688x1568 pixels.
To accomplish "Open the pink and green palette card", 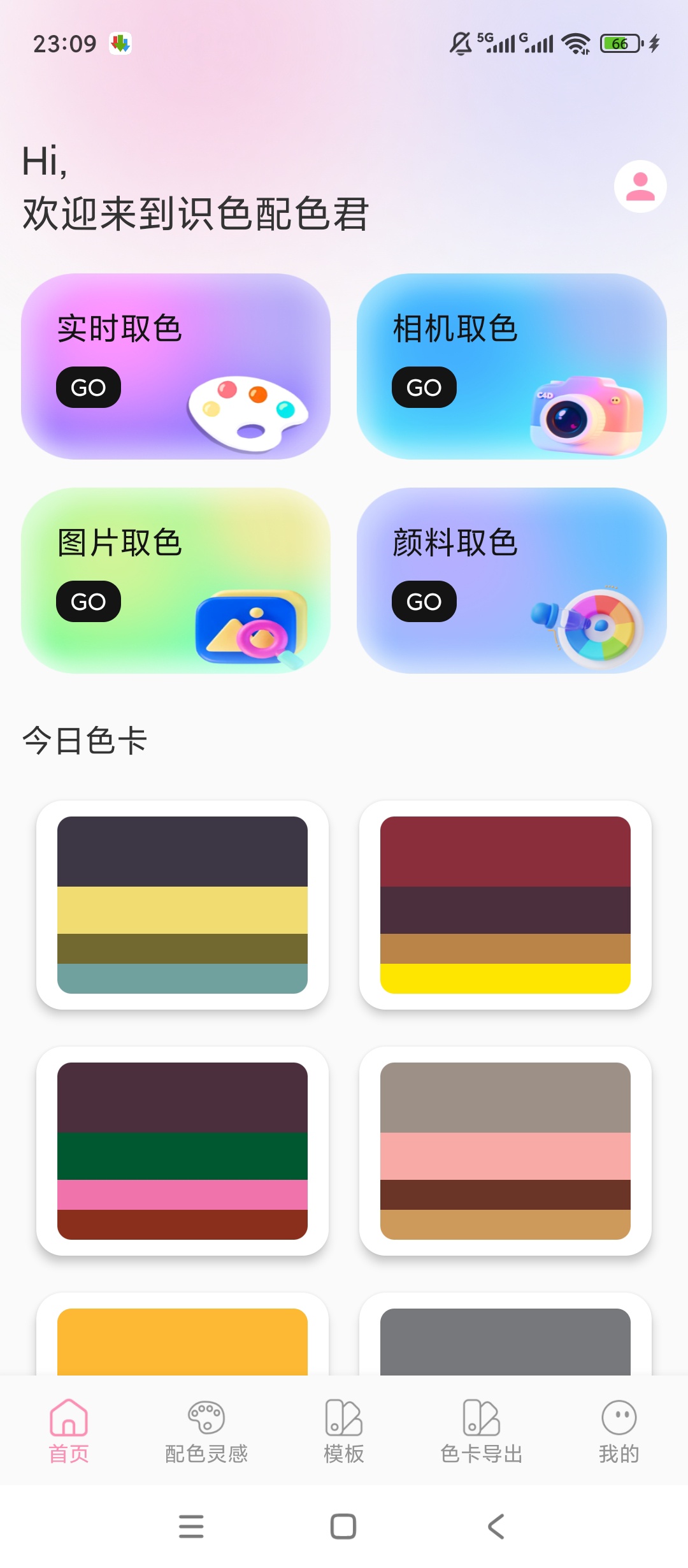I will click(x=183, y=1151).
